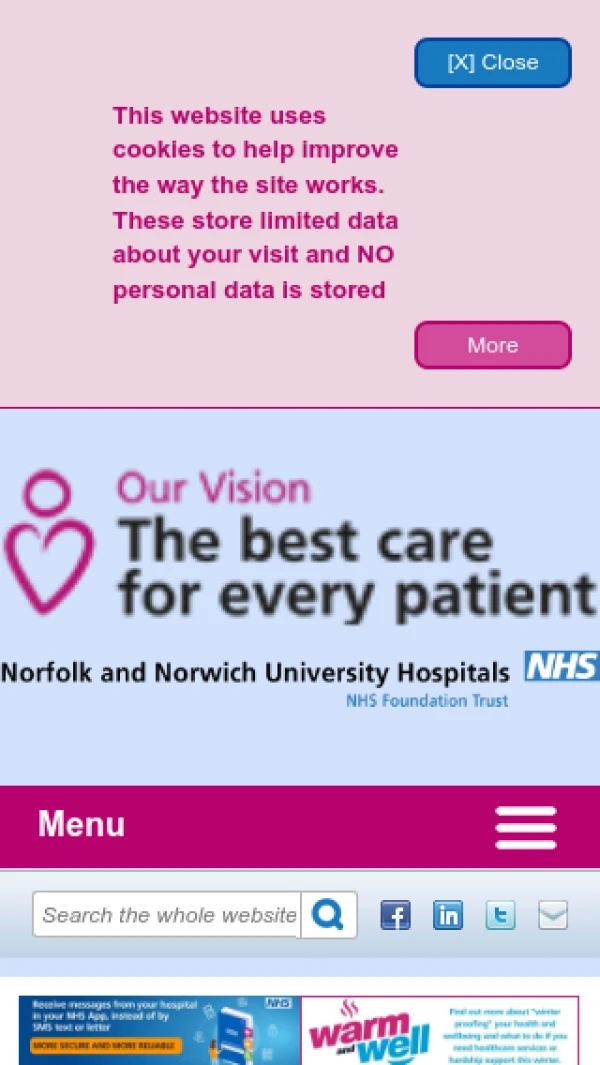Open the Twitter page icon

[500, 915]
